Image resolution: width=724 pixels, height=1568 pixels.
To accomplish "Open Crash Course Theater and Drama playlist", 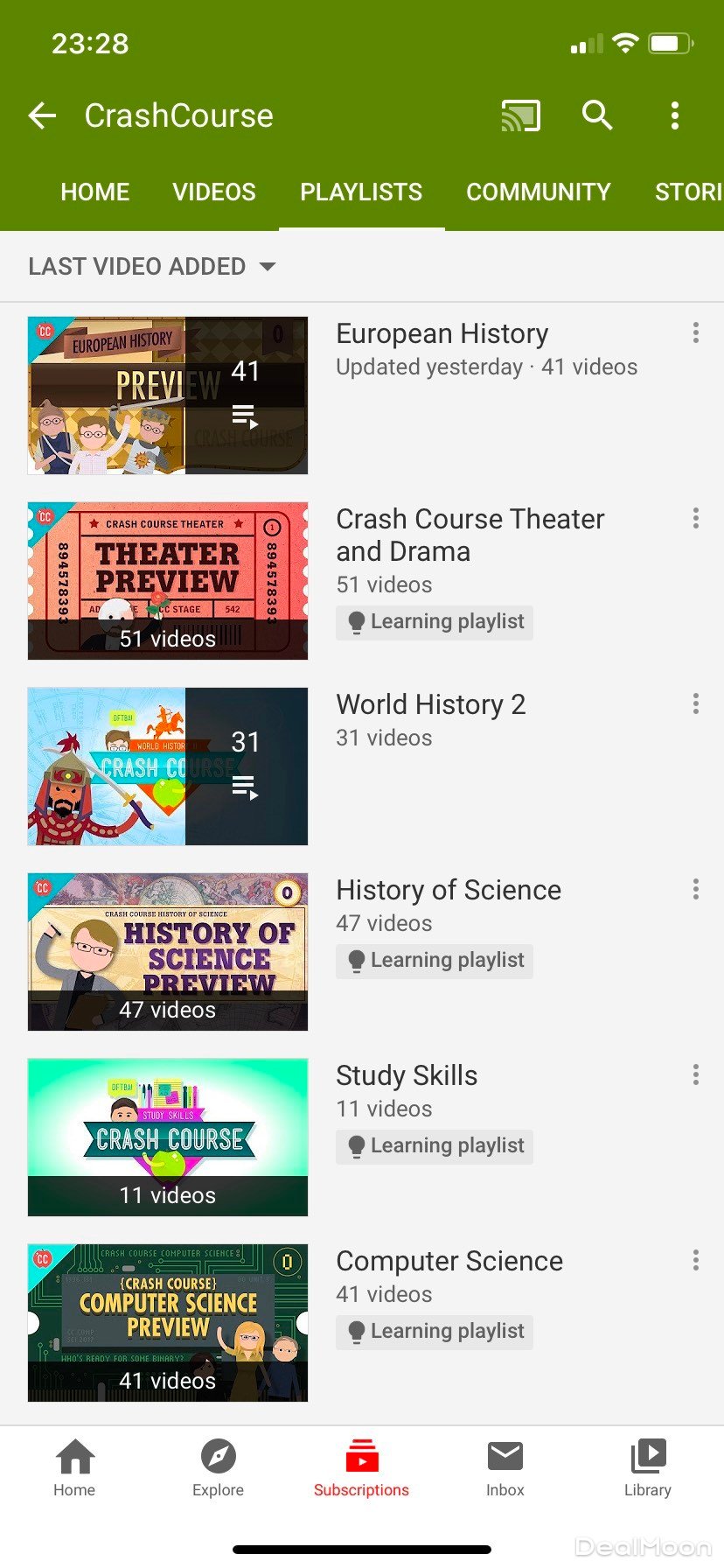I will [x=168, y=581].
